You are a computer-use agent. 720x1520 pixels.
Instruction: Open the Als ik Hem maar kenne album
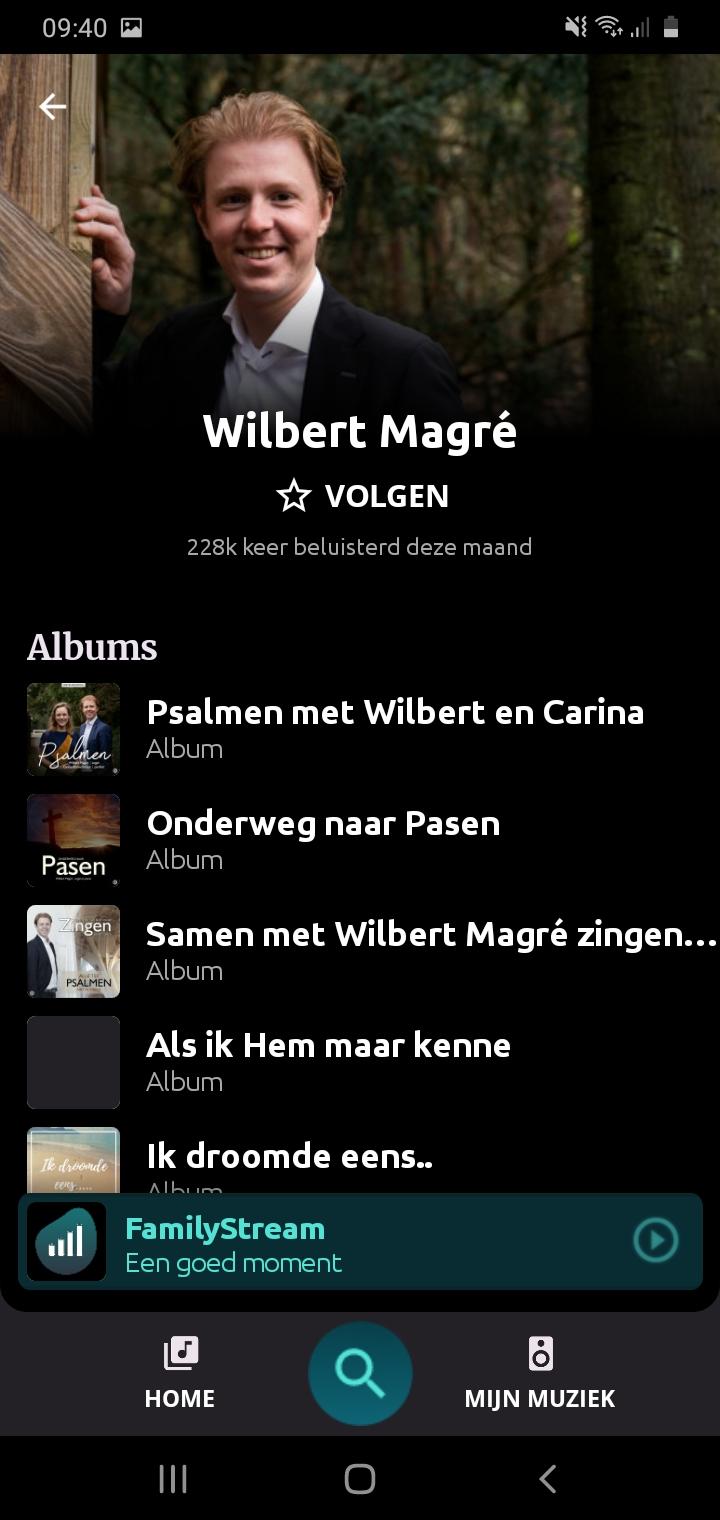(360, 1062)
